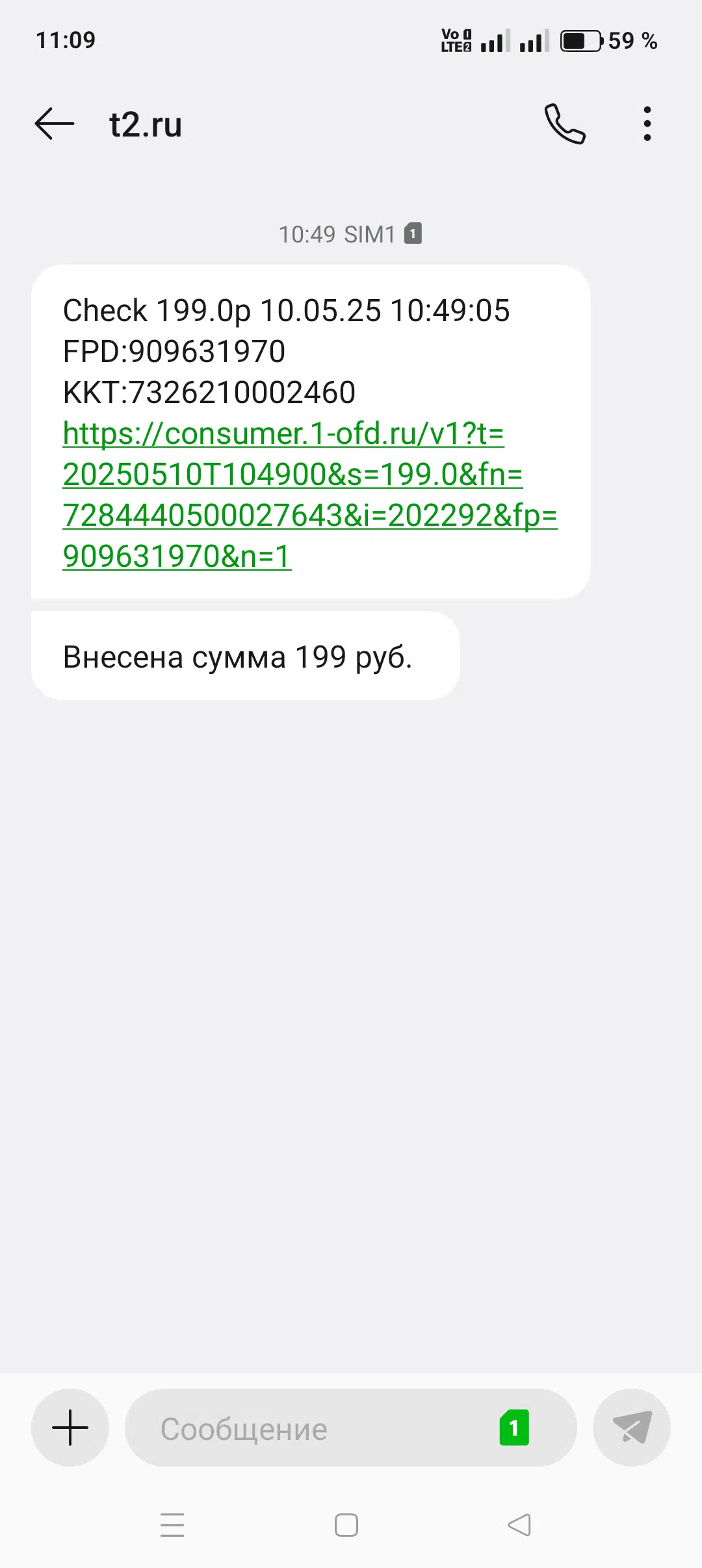Go back from the t2.ru conversation

pos(55,124)
